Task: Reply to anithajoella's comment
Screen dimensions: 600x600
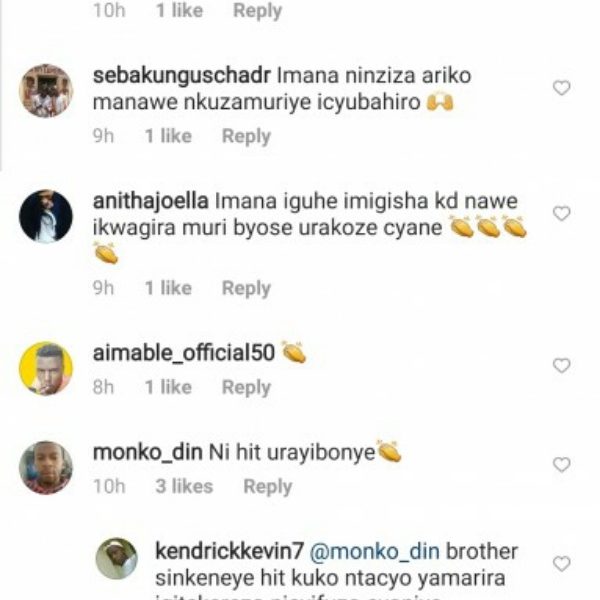Action: tap(246, 288)
